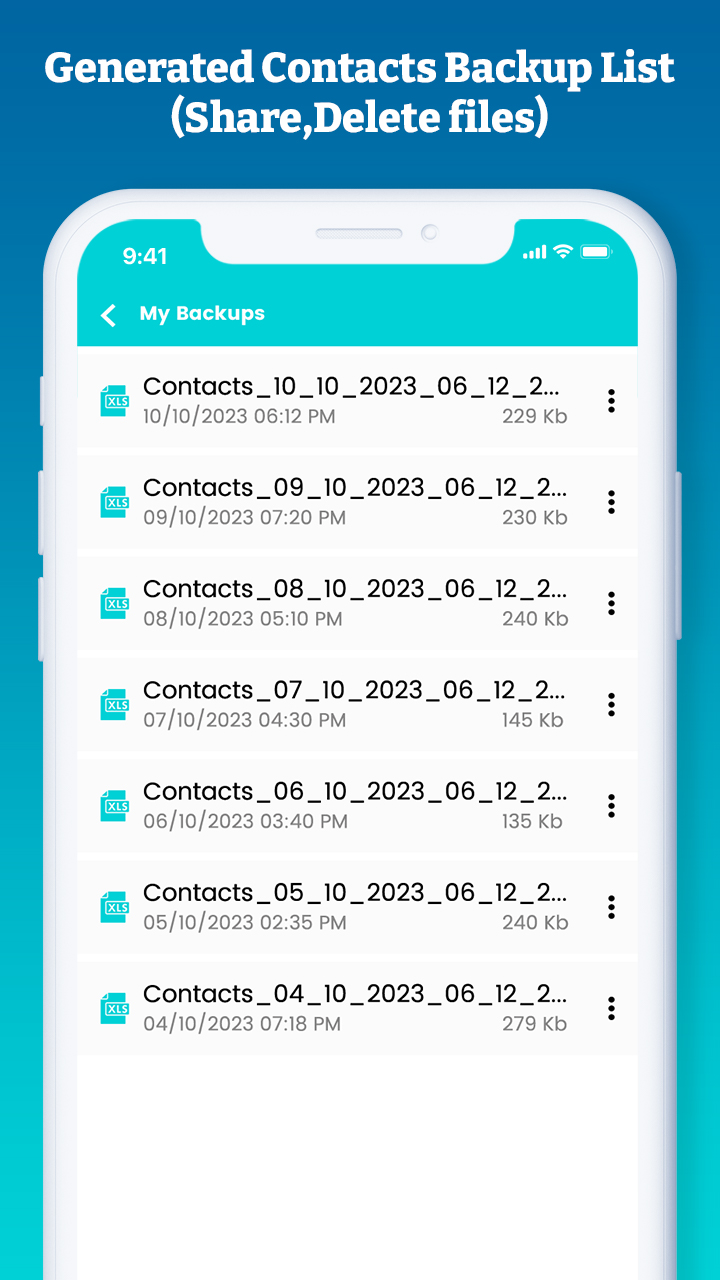Open the options menu for Contacts_10_10_2023
720x1280 pixels.
point(611,401)
